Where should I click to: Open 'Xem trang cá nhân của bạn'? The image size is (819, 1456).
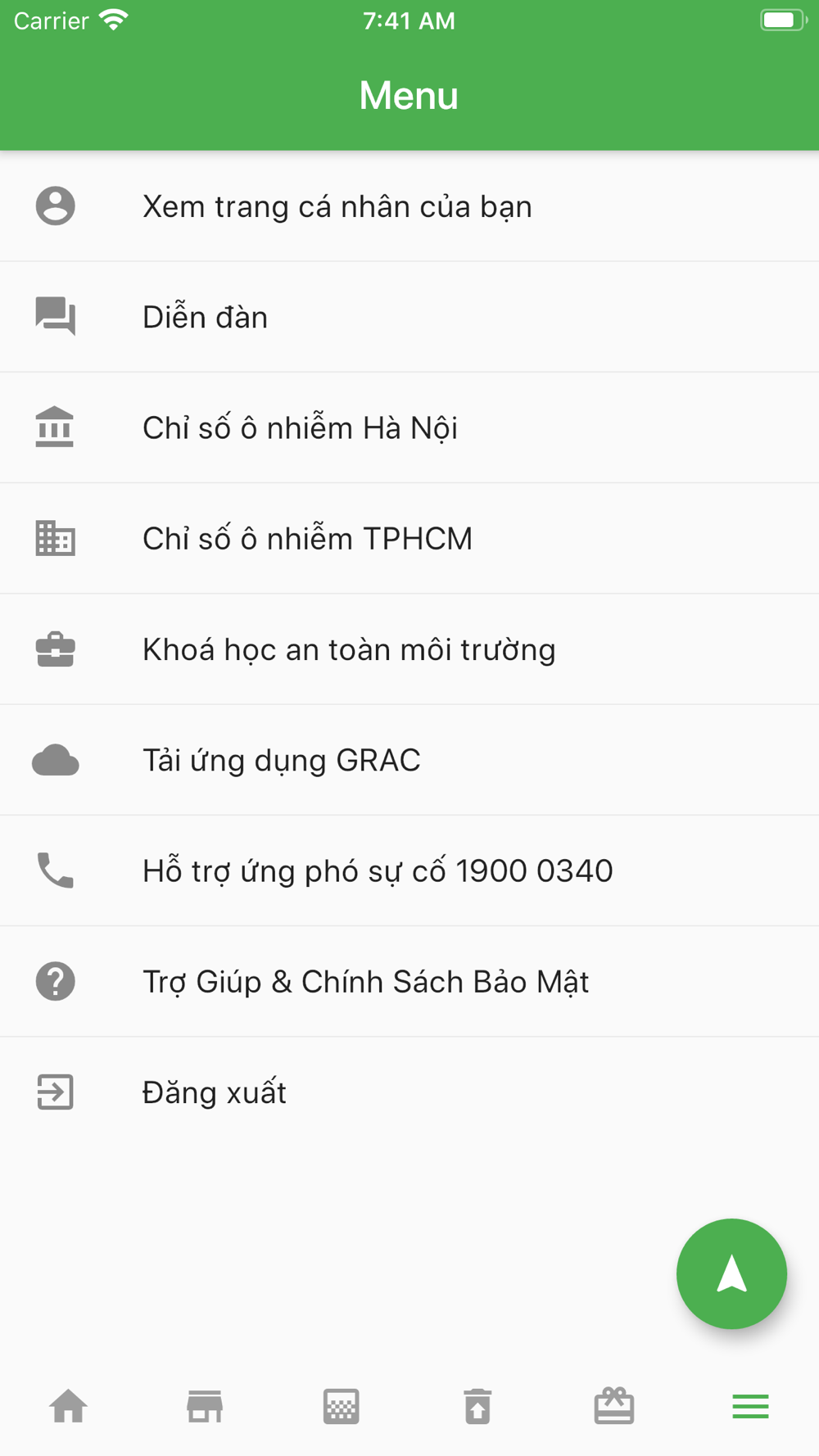(x=409, y=206)
